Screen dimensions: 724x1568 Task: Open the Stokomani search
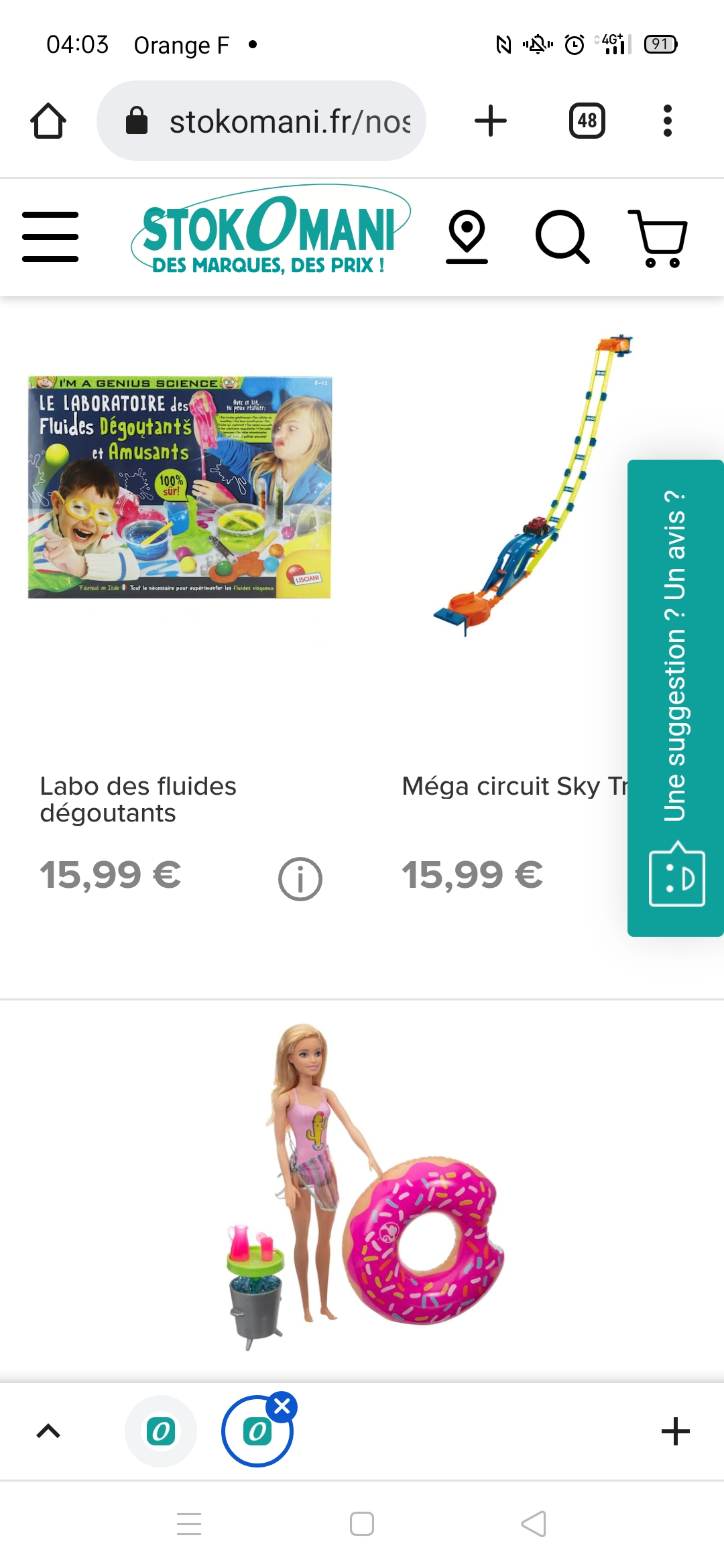562,237
